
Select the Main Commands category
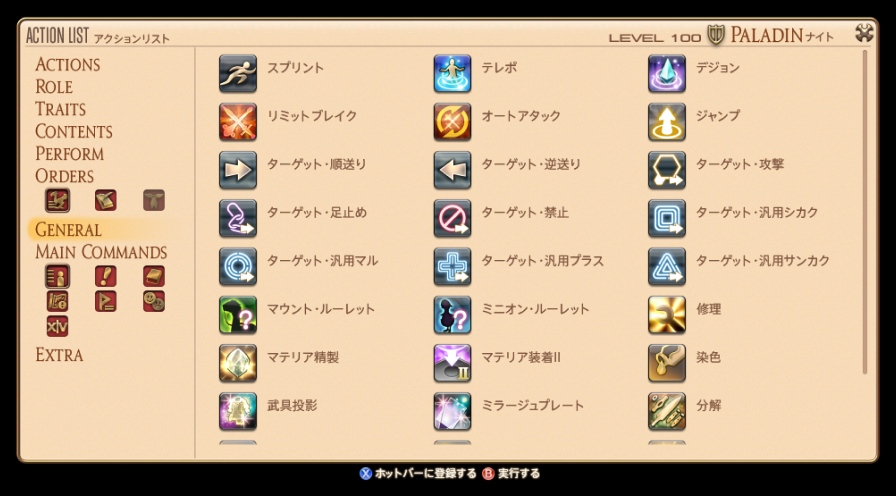coord(100,252)
